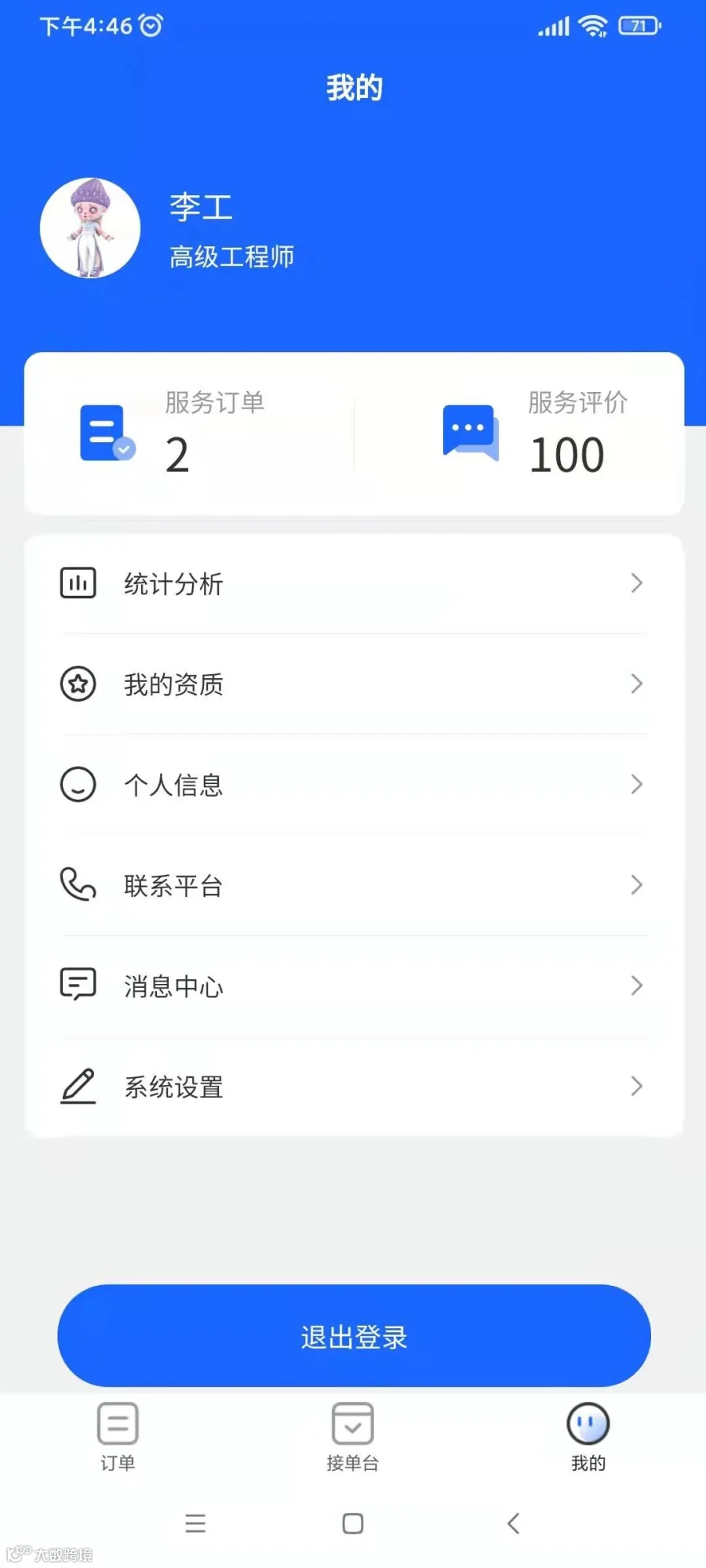
Task: View 服务评价 service ratings card
Action: click(x=535, y=434)
